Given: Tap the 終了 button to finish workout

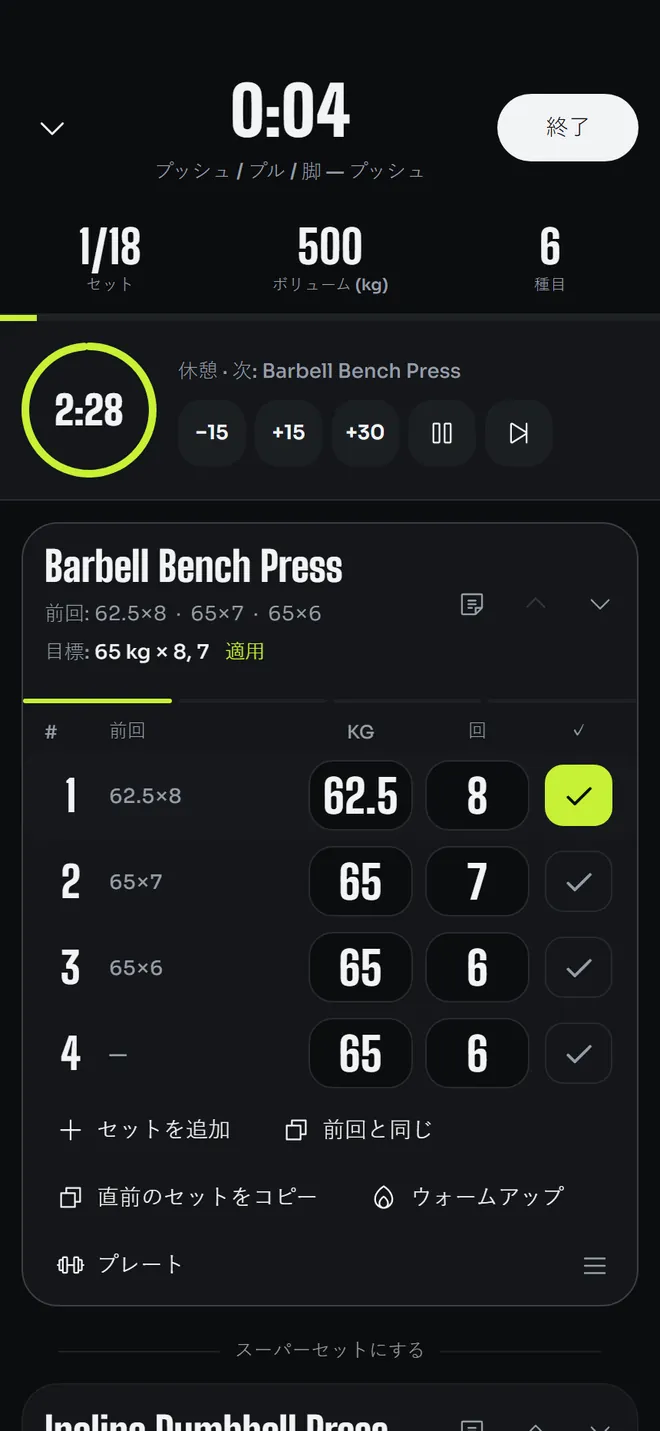Looking at the screenshot, I should tap(567, 128).
